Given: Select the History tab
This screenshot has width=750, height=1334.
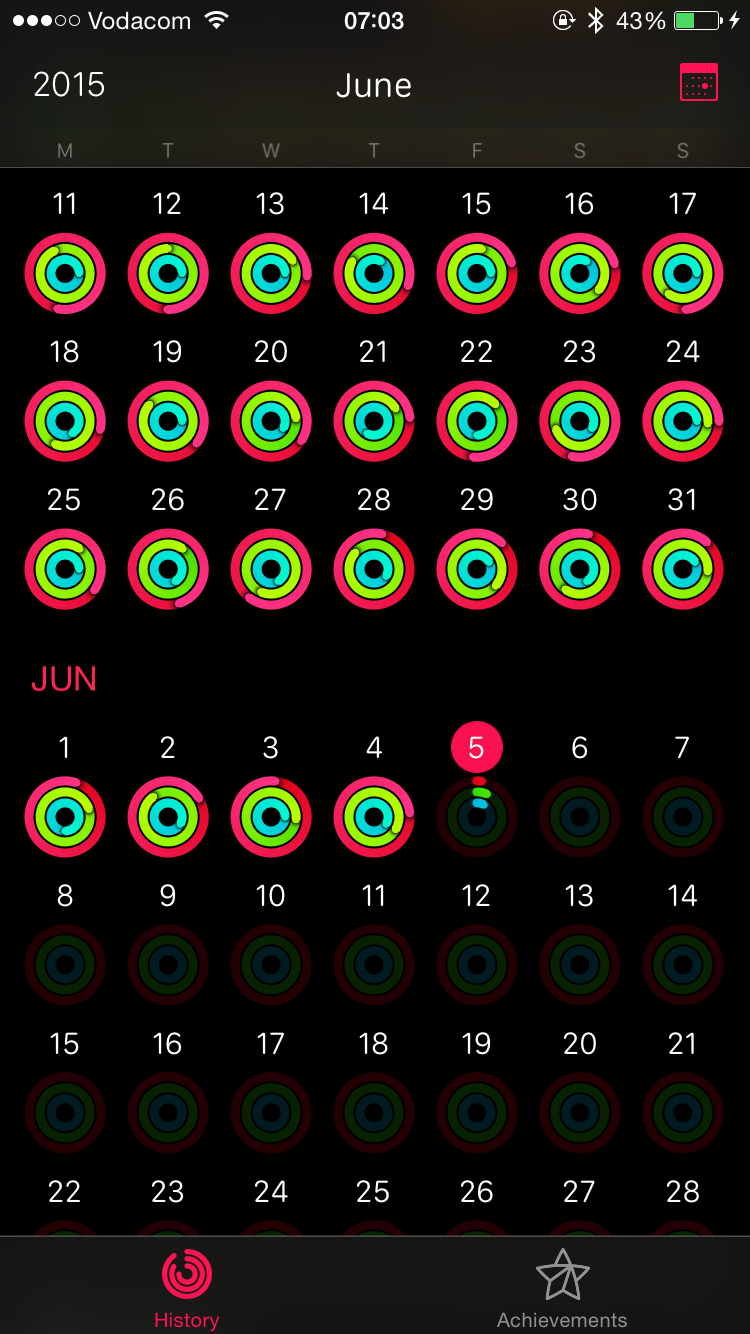Looking at the screenshot, I should coord(186,1288).
